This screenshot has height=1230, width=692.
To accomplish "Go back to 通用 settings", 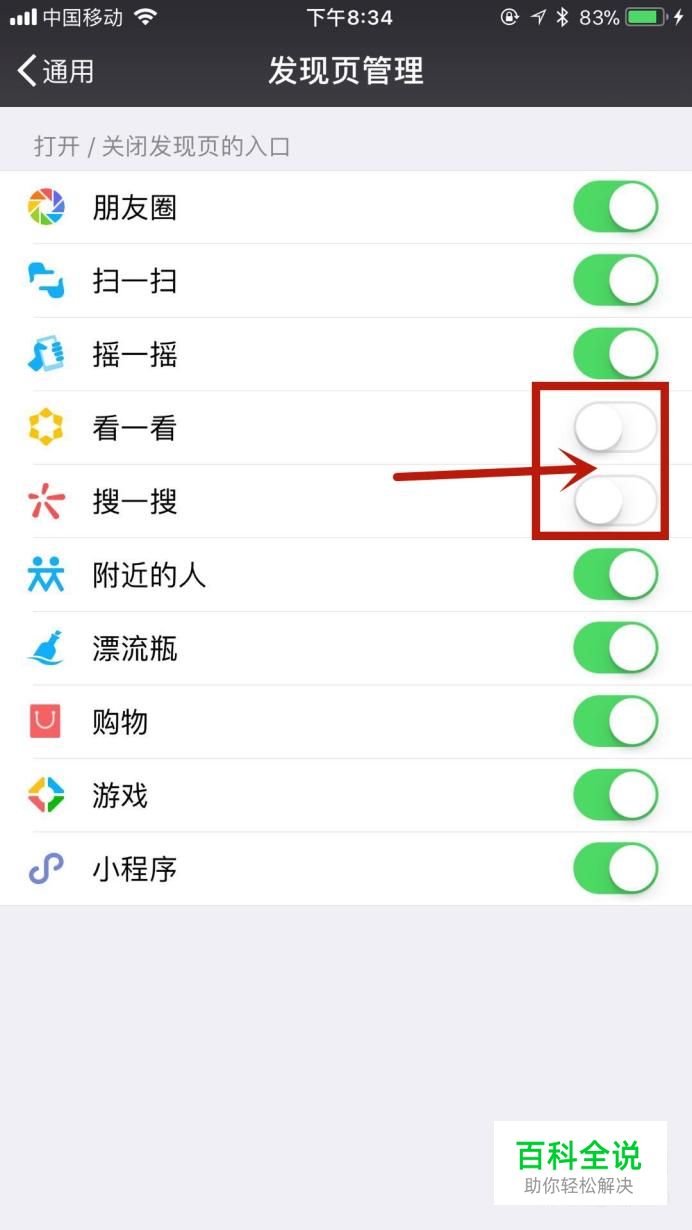I will click(x=56, y=70).
